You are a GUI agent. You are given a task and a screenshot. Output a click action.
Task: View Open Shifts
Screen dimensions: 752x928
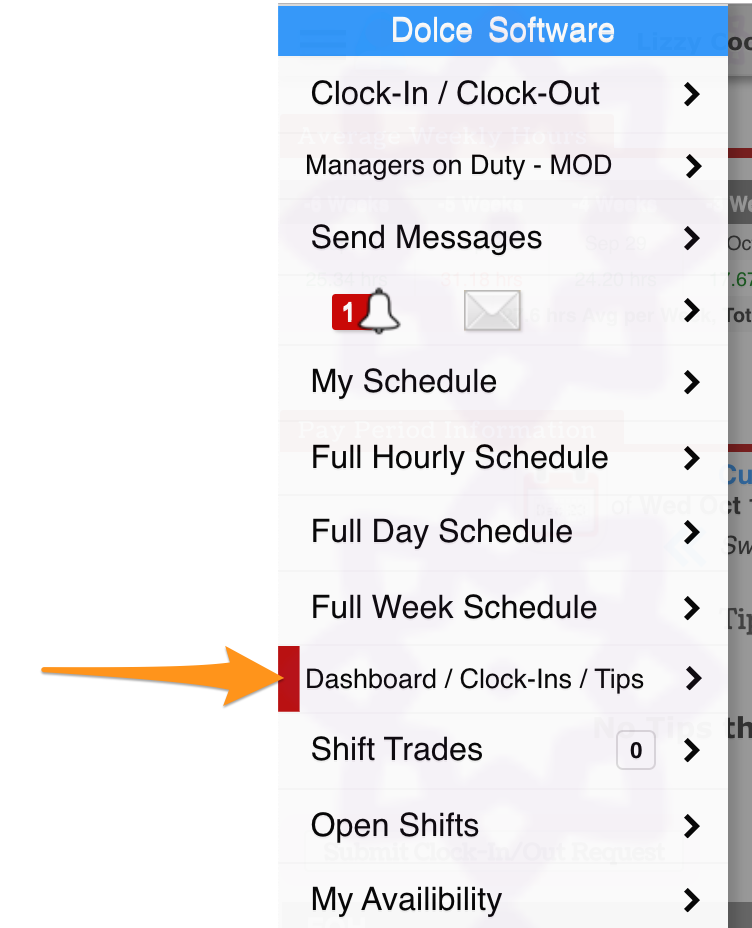coord(395,826)
